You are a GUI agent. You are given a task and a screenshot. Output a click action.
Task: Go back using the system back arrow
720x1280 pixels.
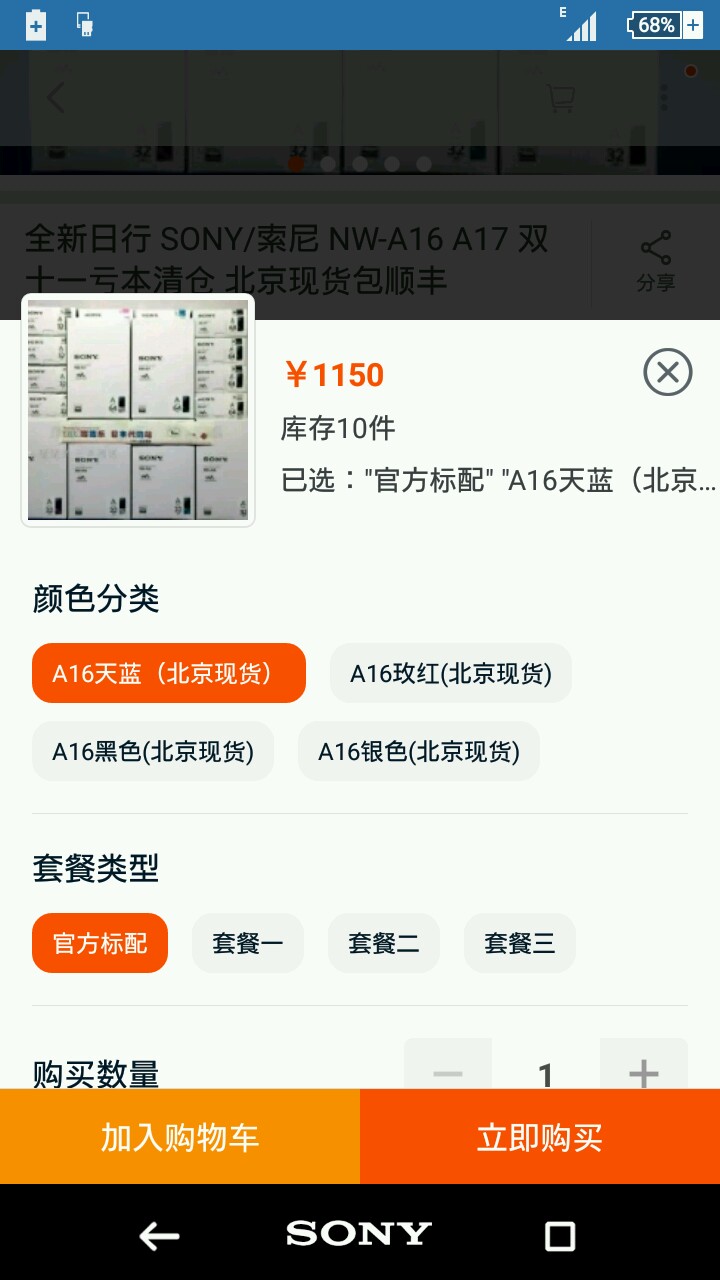click(159, 1236)
